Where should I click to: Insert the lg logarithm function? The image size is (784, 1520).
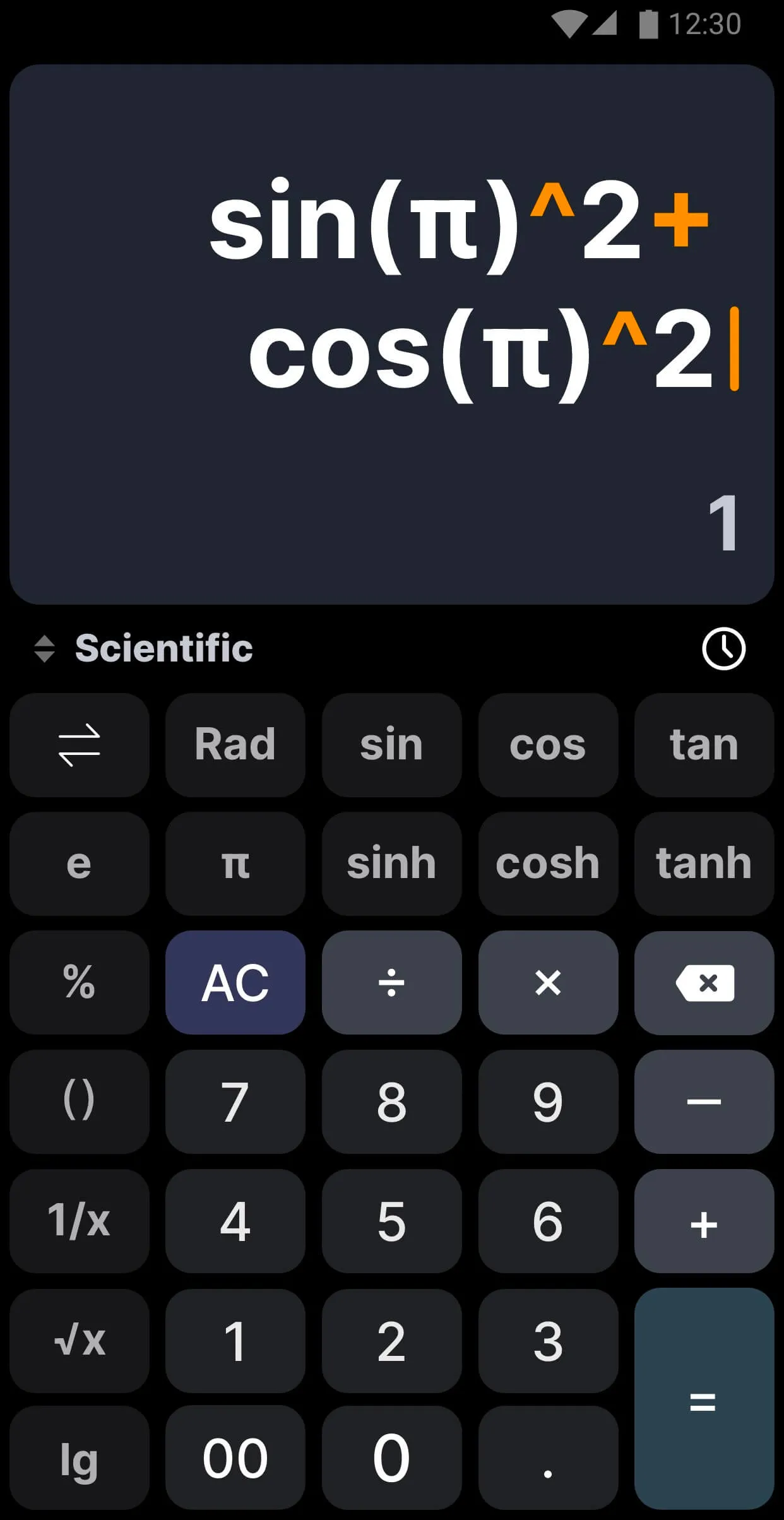80,1458
